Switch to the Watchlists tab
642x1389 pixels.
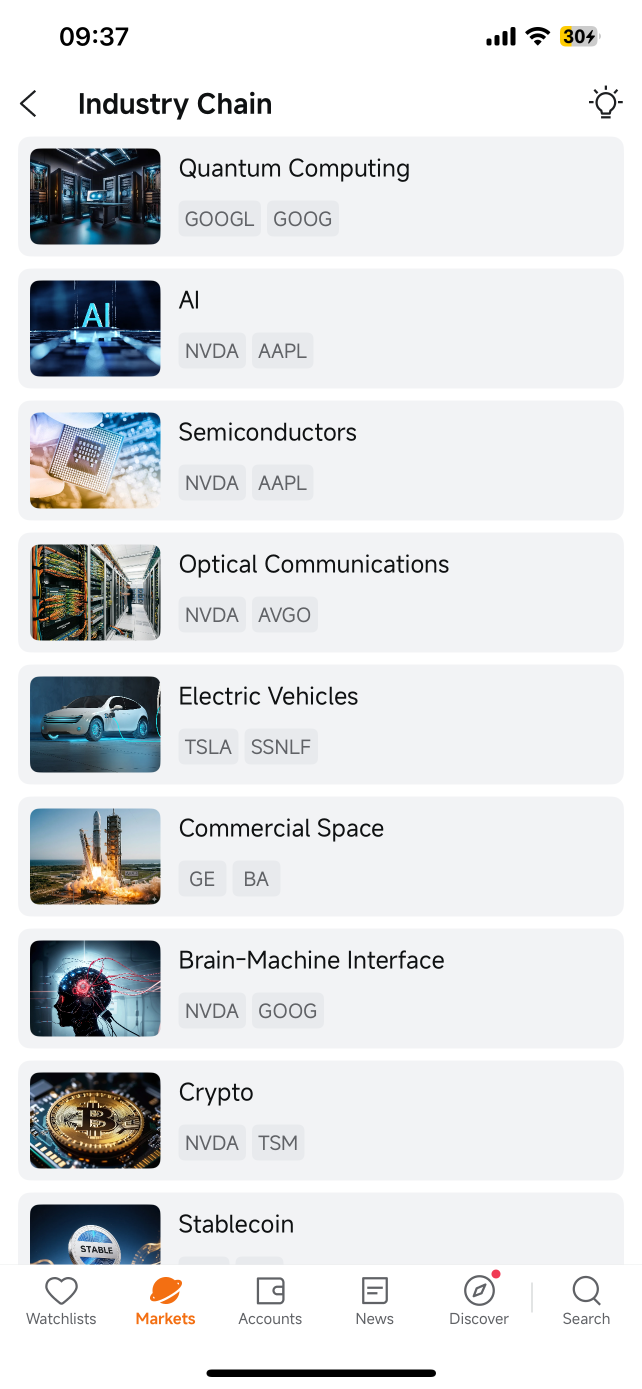61,1302
